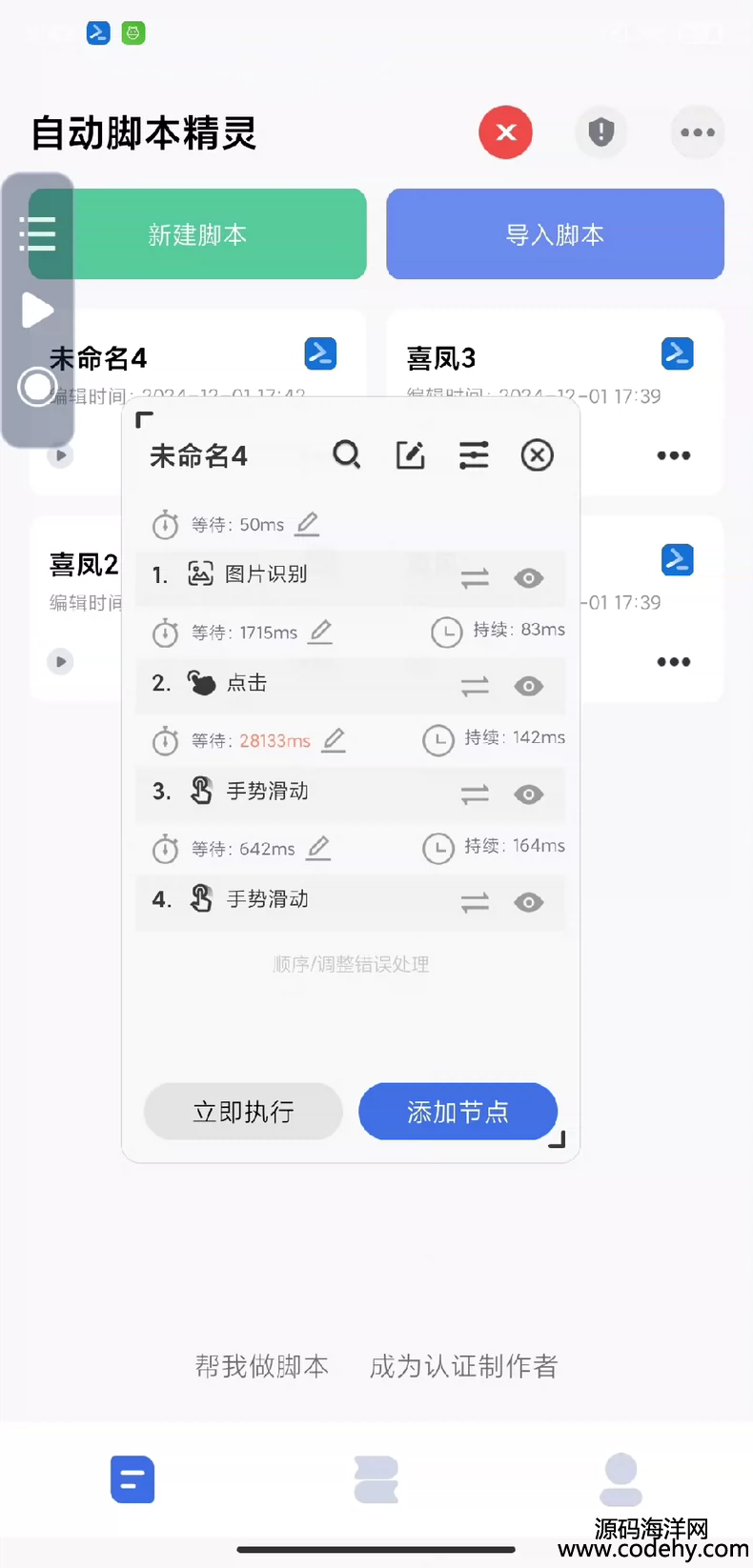This screenshot has height=1568, width=753.
Task: Tap 立即执行 to run now
Action: click(243, 1111)
